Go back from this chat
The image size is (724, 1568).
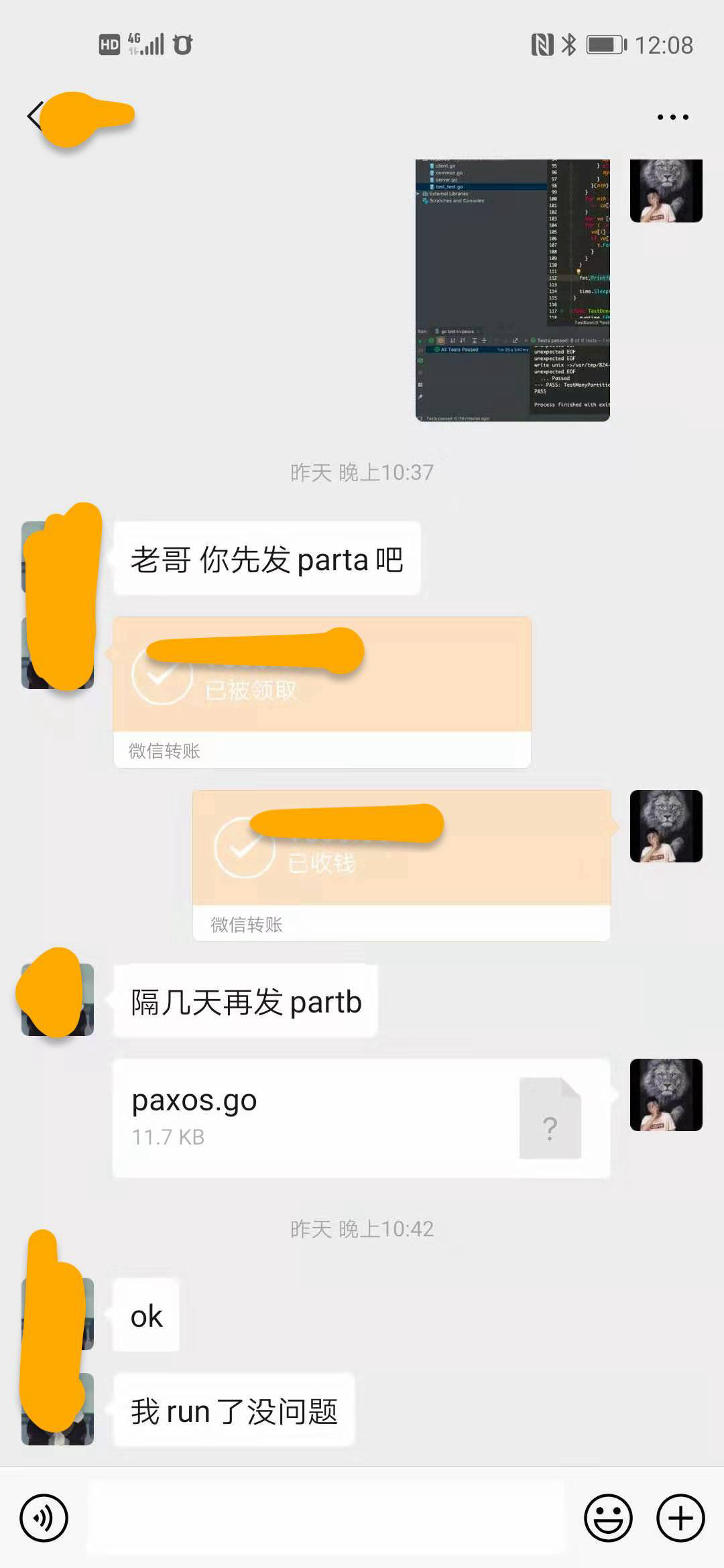[34, 117]
